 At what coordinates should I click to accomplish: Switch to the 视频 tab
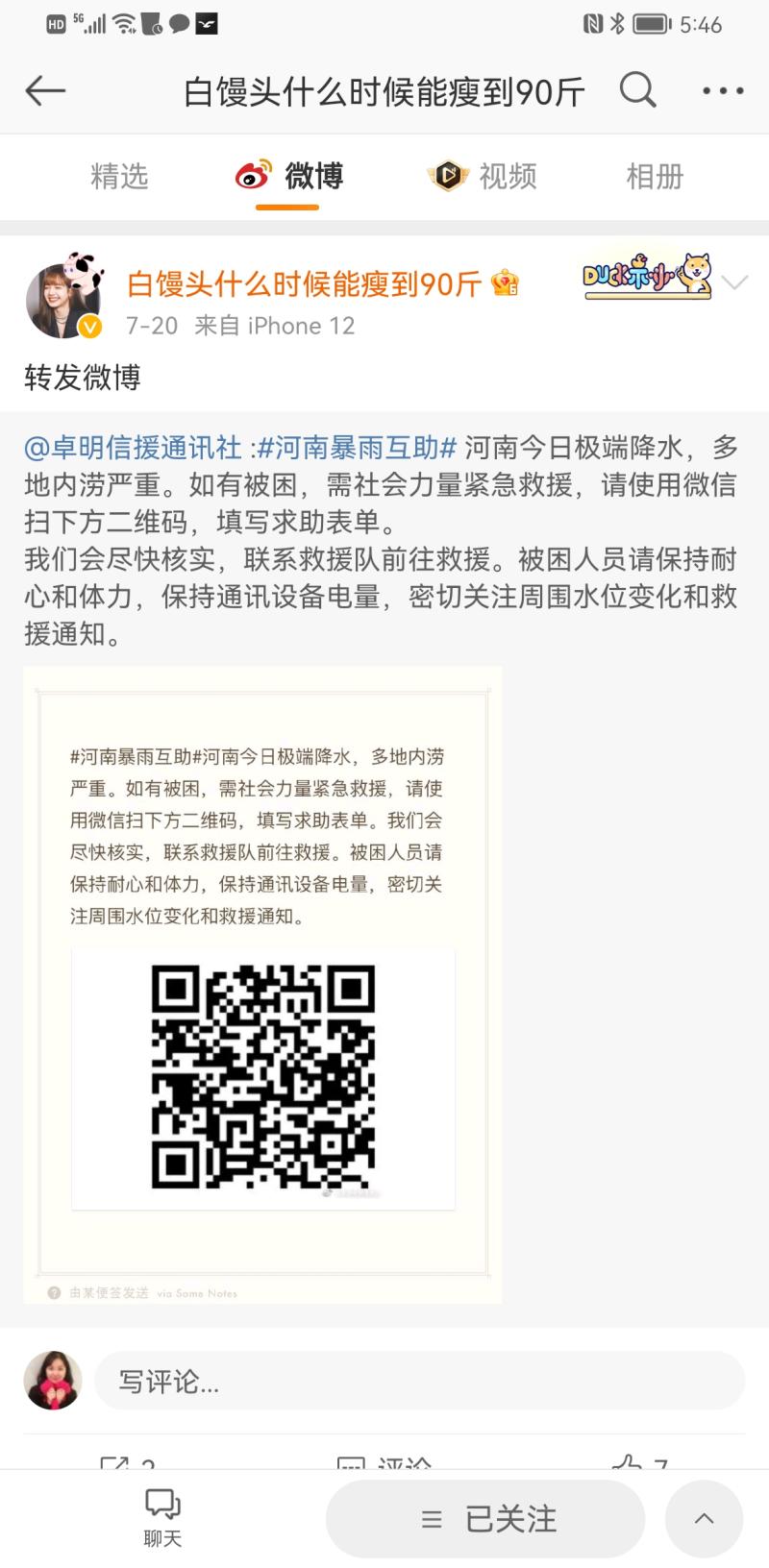click(483, 177)
